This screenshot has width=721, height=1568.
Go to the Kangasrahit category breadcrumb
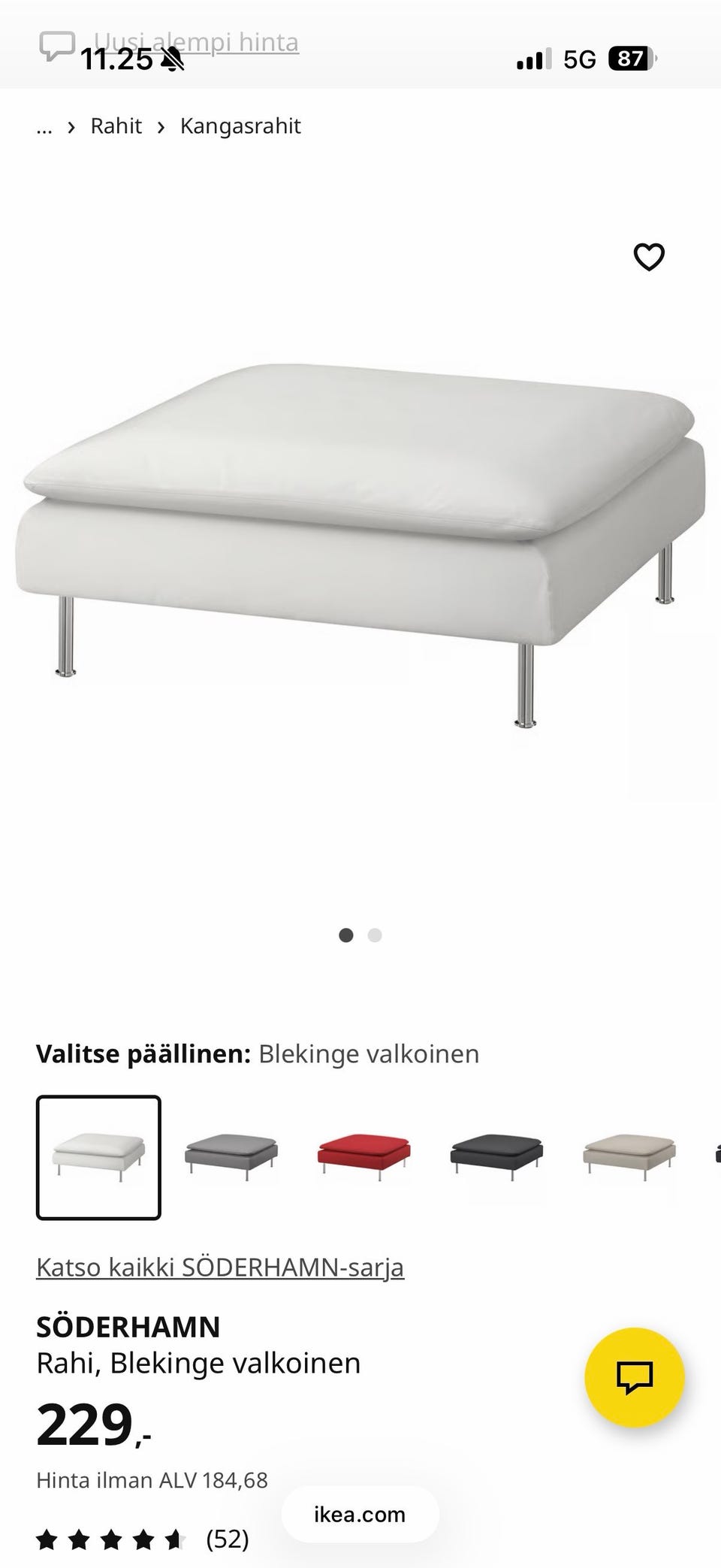[240, 126]
